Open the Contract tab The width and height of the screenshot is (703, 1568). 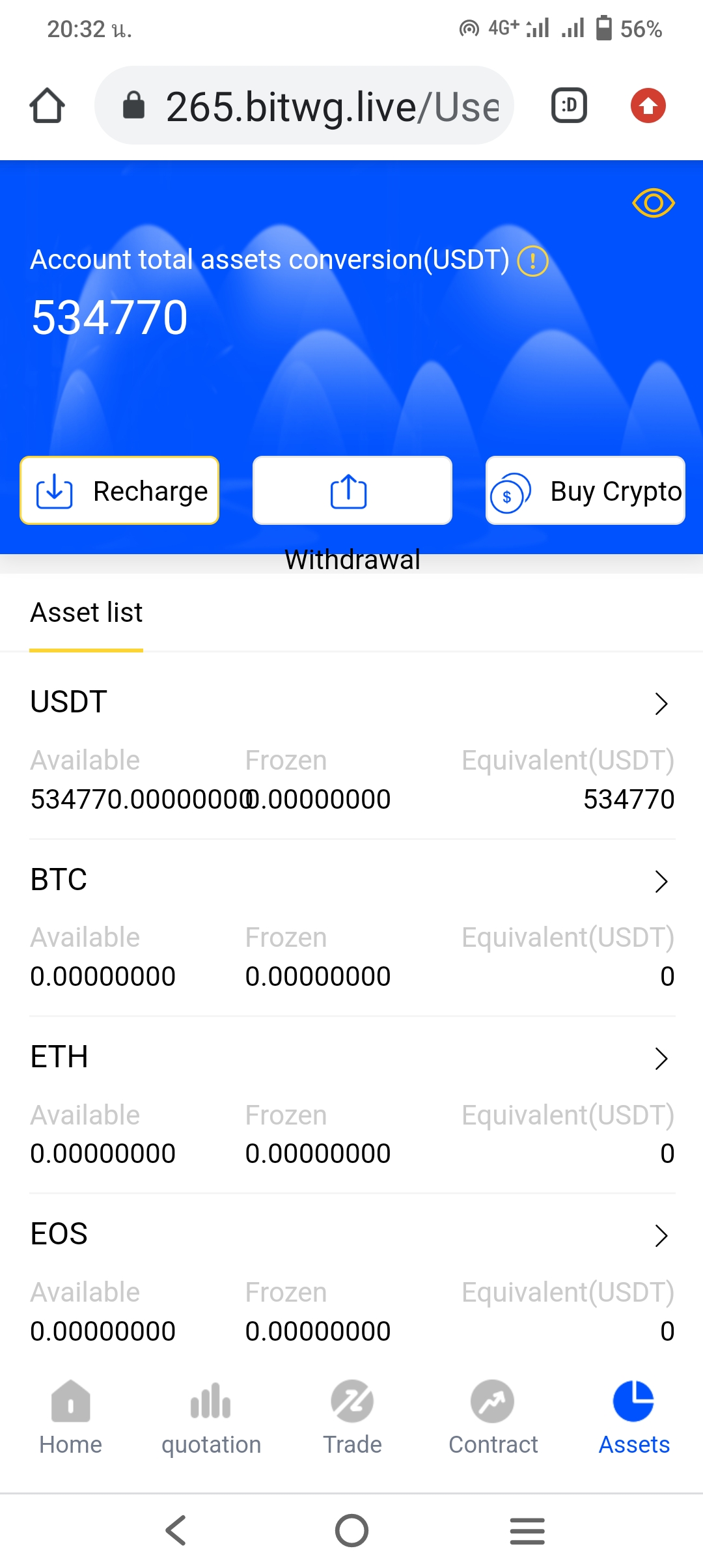pos(493,1417)
